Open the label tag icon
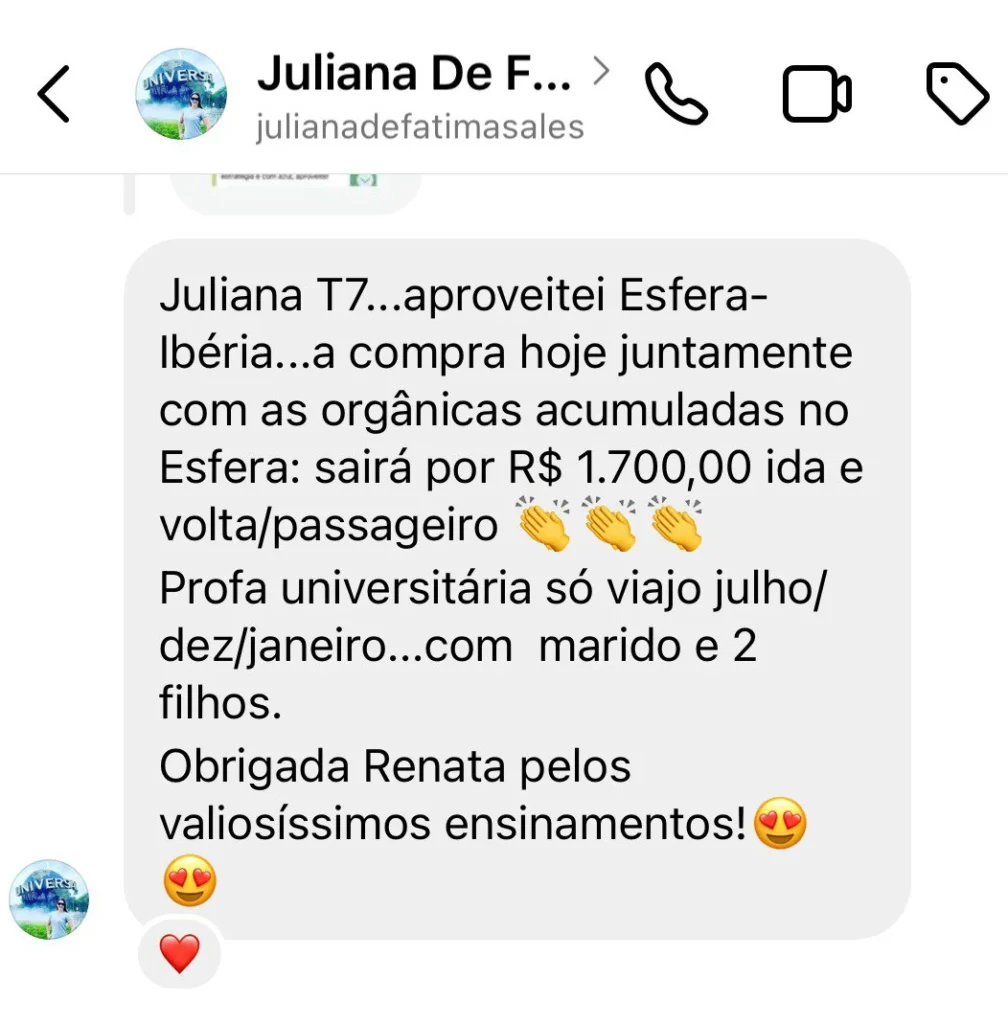Image resolution: width=1008 pixels, height=1024 pixels. (x=957, y=93)
